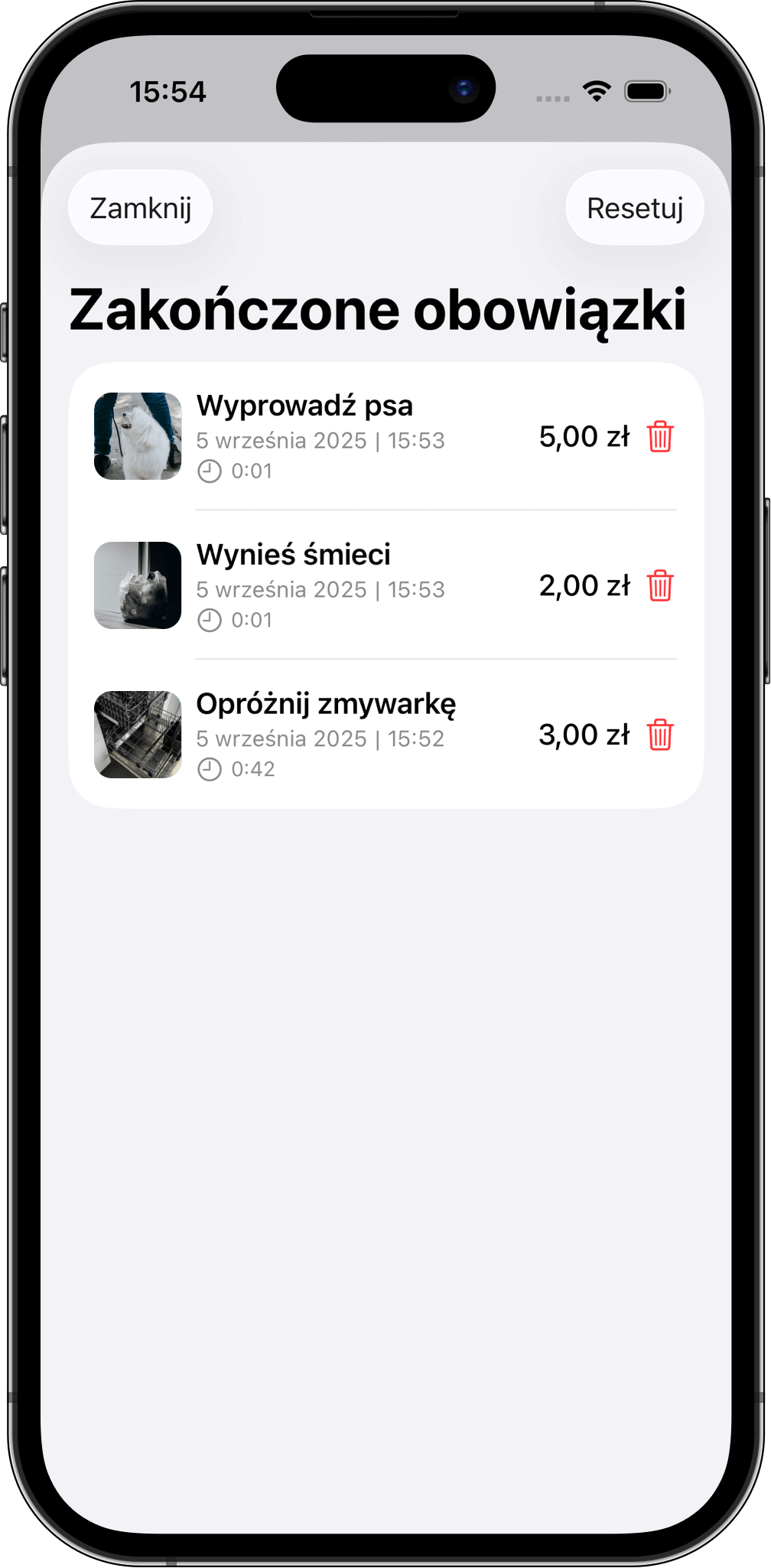Viewport: 771px width, 1568px height.
Task: Delete the Wyprowadź psa chore entry
Action: [661, 438]
